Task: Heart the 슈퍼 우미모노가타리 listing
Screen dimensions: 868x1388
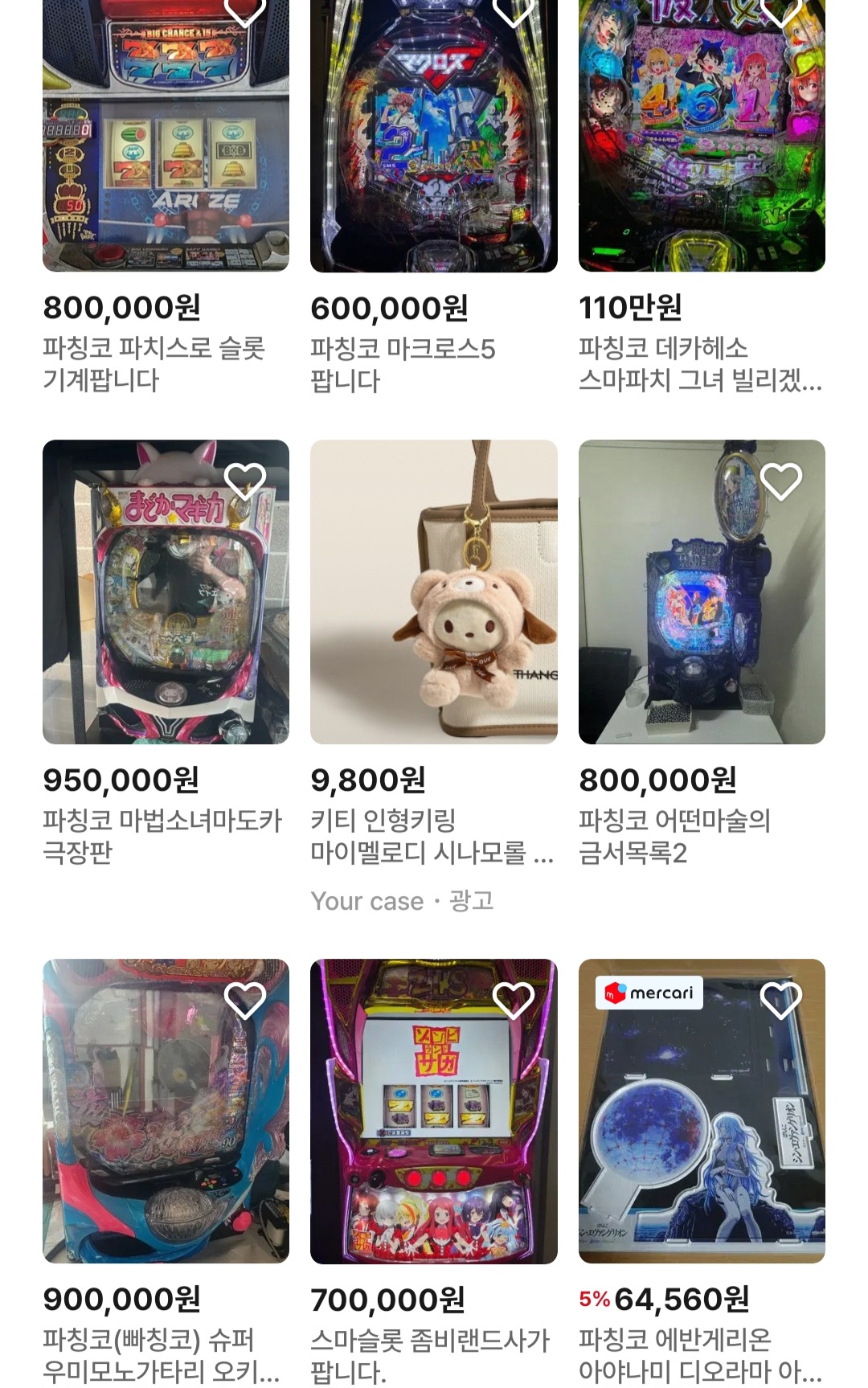Action: pos(245,1000)
